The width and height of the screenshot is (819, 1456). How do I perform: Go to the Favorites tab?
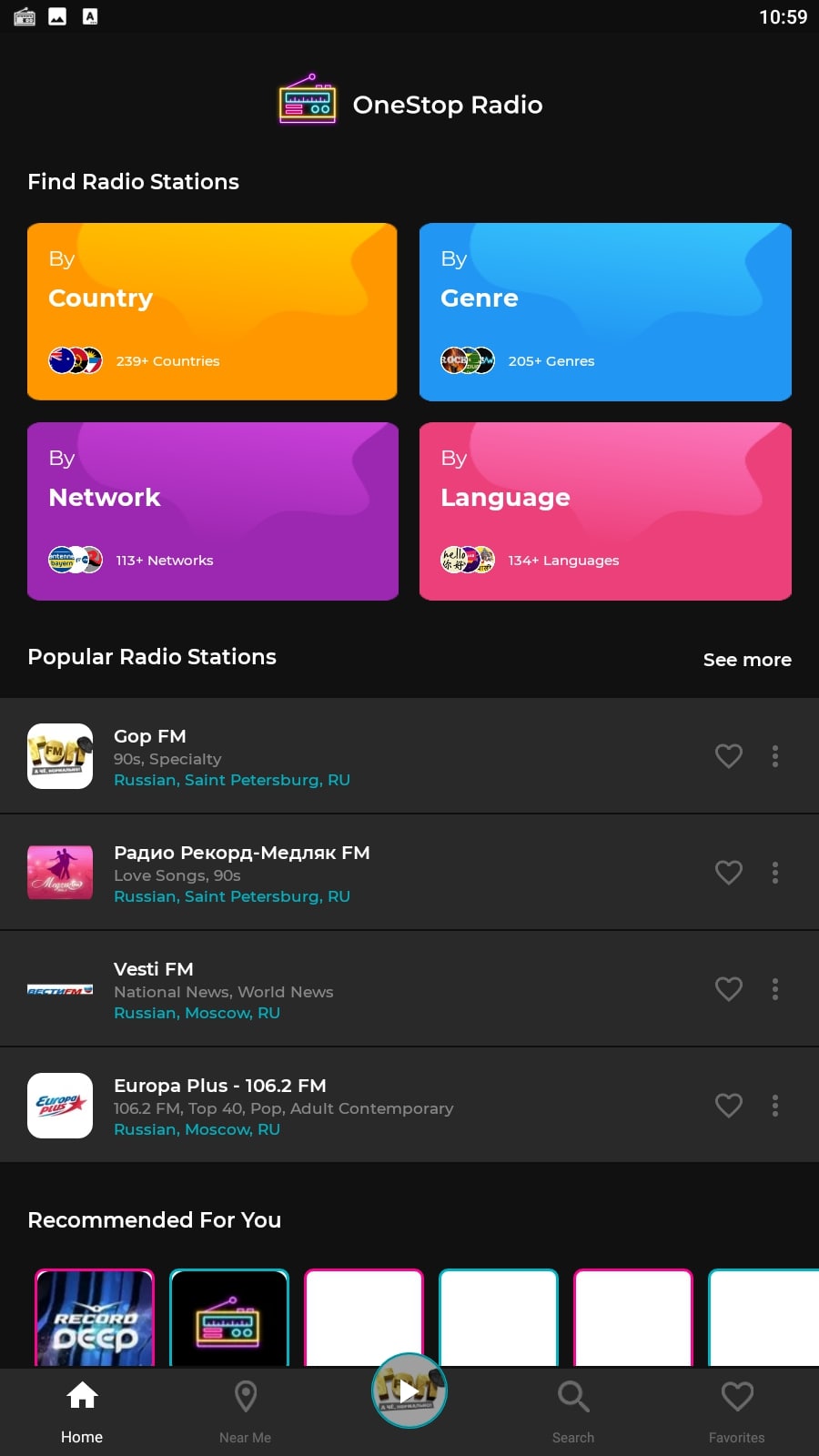click(x=737, y=1412)
